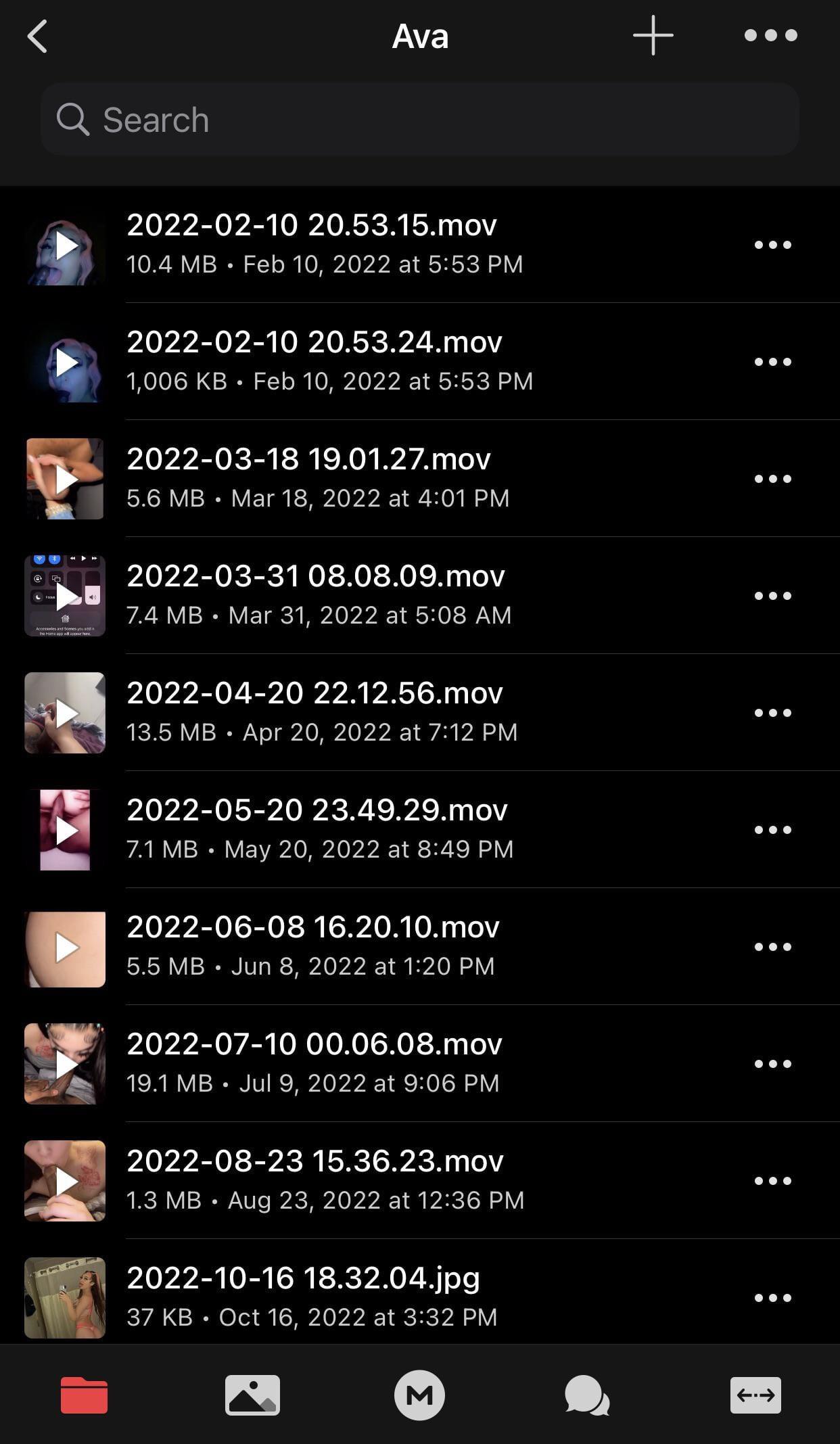Switch to the chat tab
The image size is (840, 1444).
click(x=586, y=1395)
